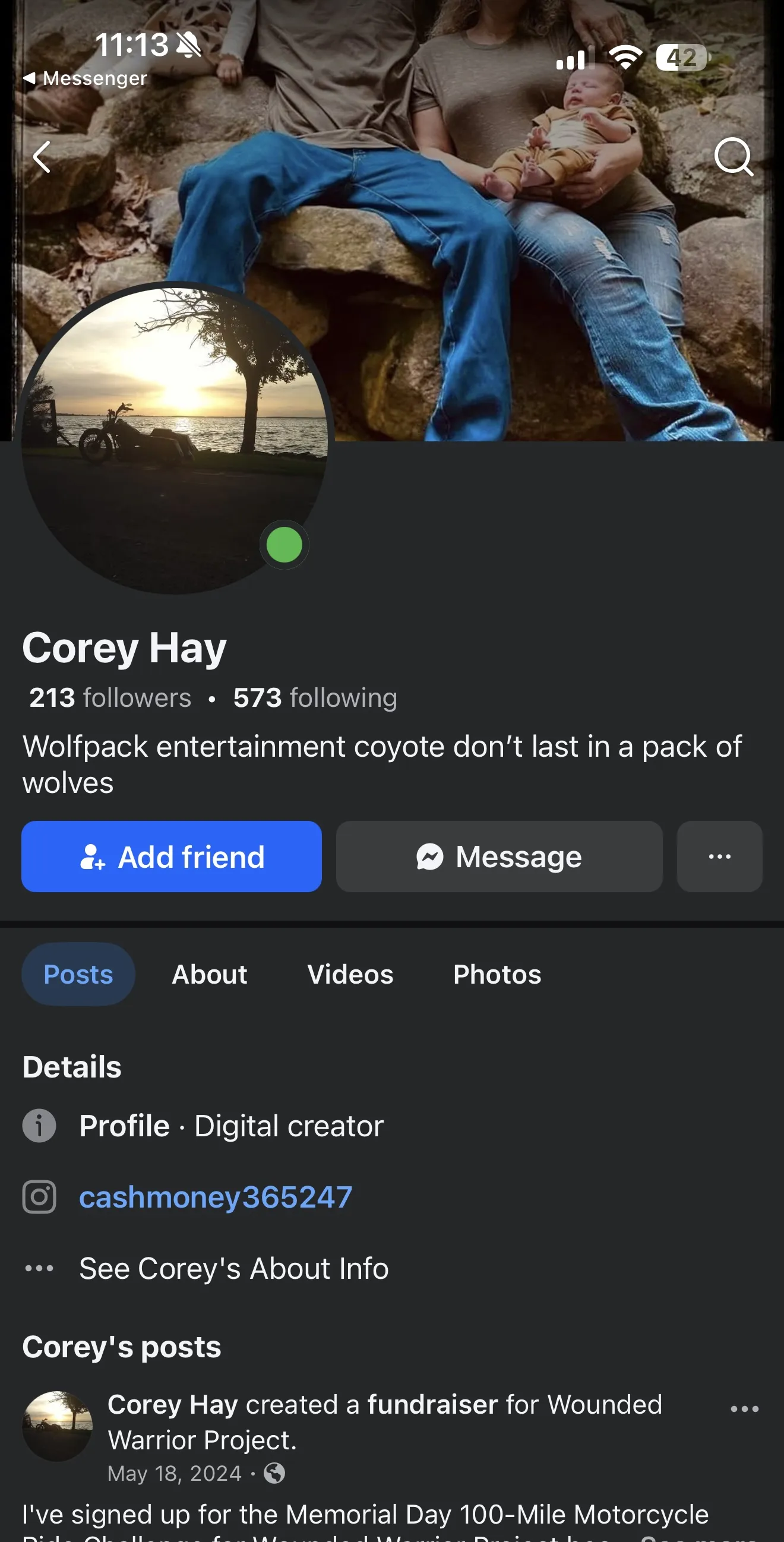Open the cashmoney365247 Instagram link
The image size is (784, 1542).
216,1197
